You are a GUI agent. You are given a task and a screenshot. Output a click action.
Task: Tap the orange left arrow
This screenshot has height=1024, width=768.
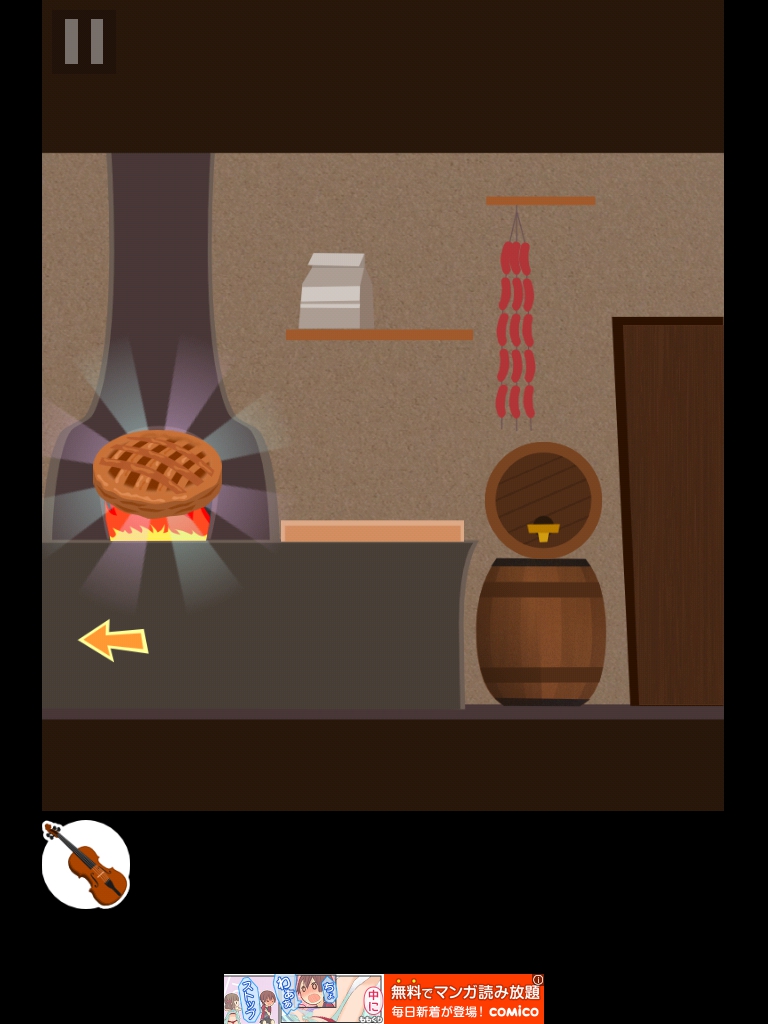113,640
